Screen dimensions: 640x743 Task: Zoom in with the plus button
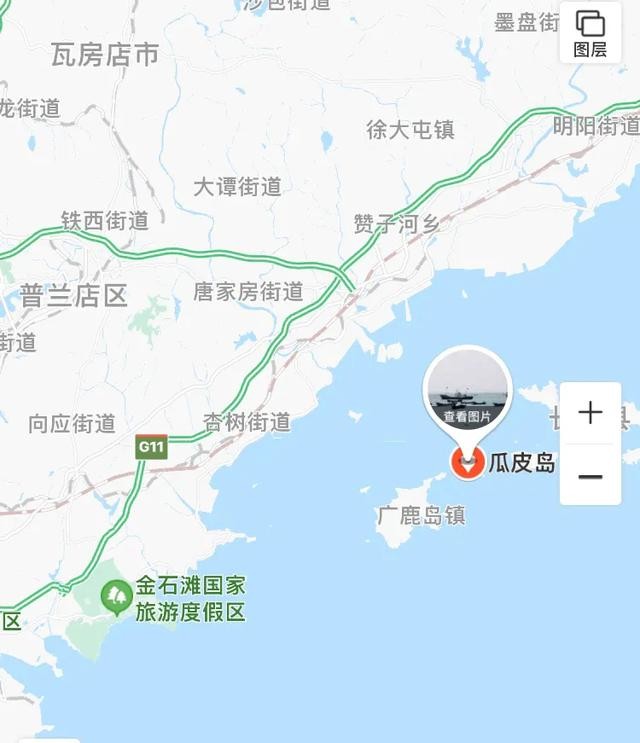(x=590, y=412)
